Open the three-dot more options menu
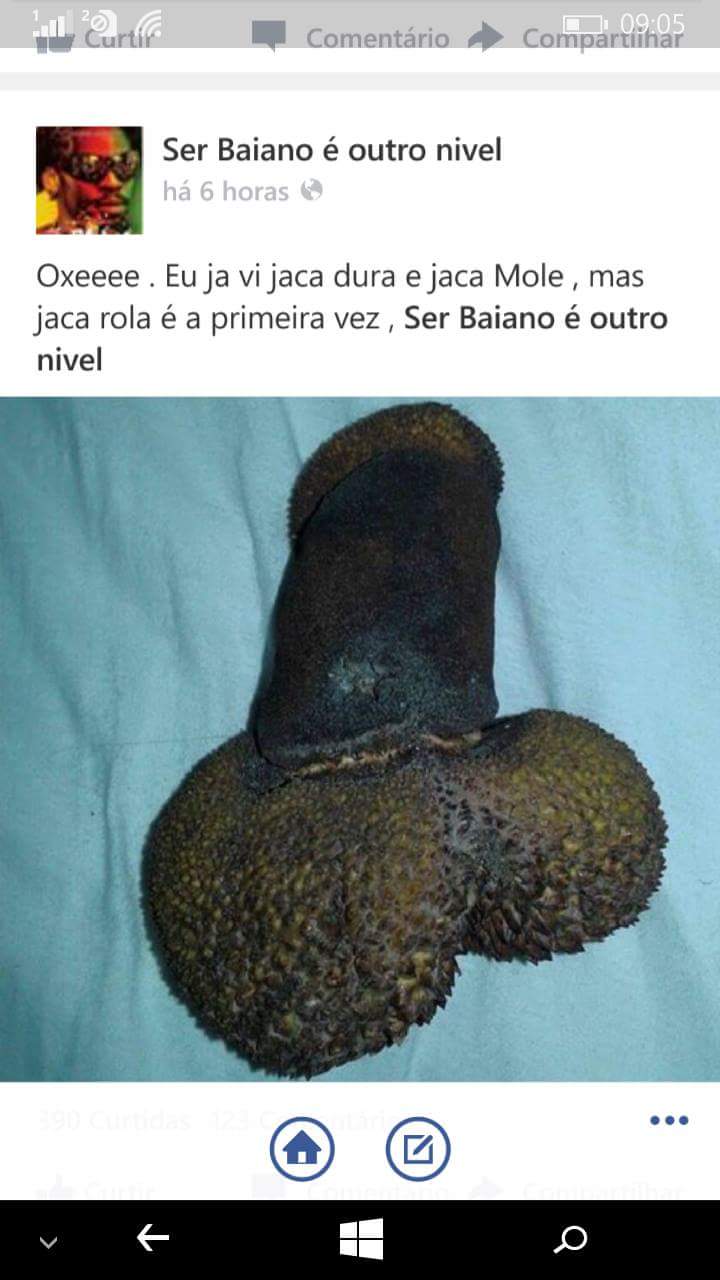The width and height of the screenshot is (720, 1280). pyautogui.click(x=669, y=1120)
